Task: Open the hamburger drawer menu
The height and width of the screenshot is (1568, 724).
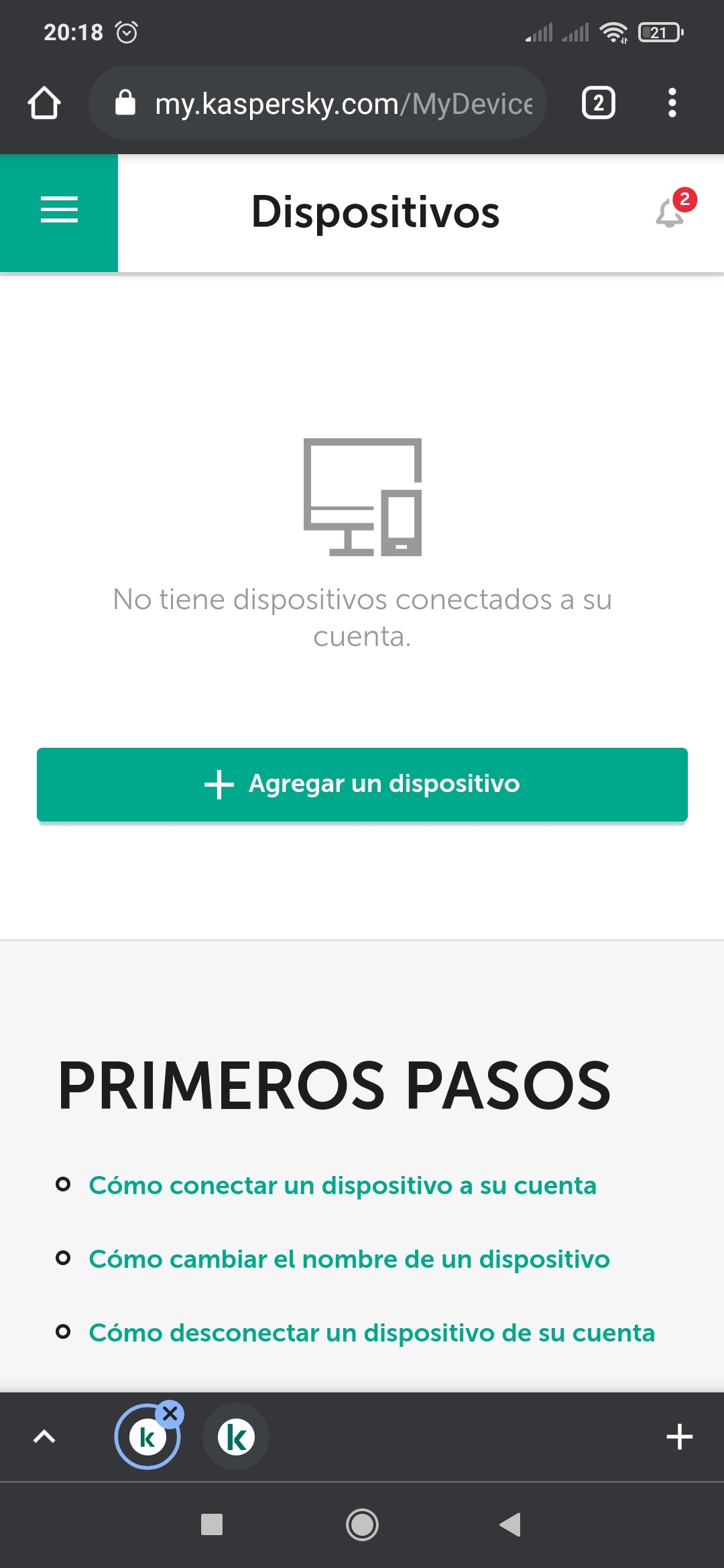Action: point(59,212)
